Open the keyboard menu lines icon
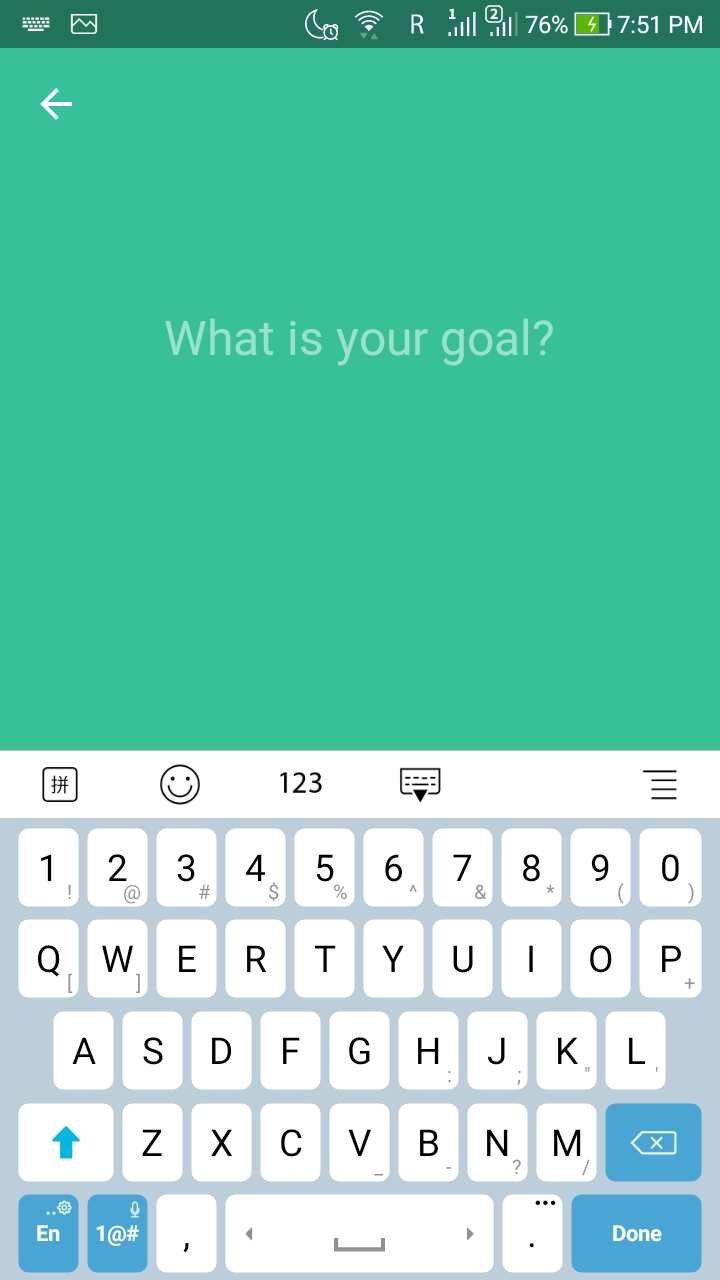 click(659, 784)
